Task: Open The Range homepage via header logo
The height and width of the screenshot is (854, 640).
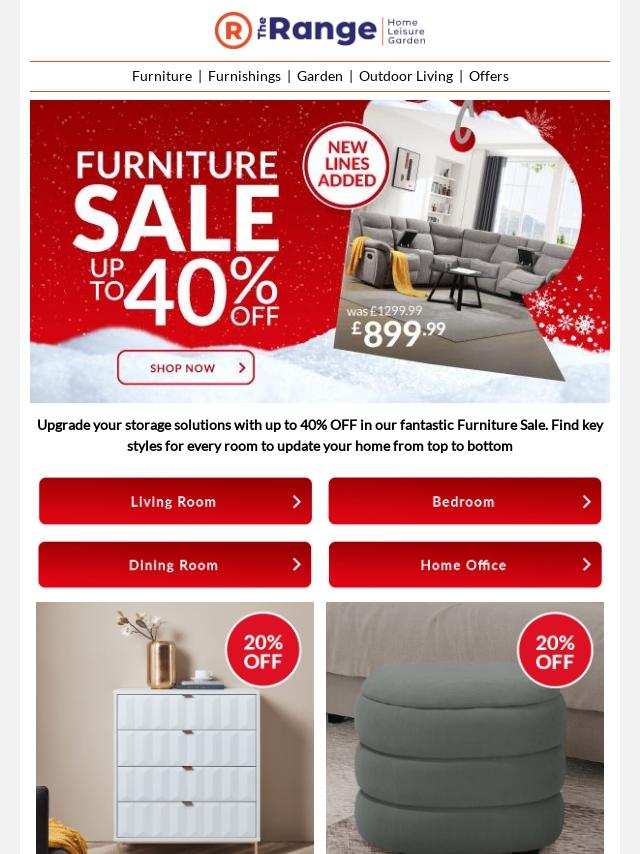Action: [x=320, y=31]
